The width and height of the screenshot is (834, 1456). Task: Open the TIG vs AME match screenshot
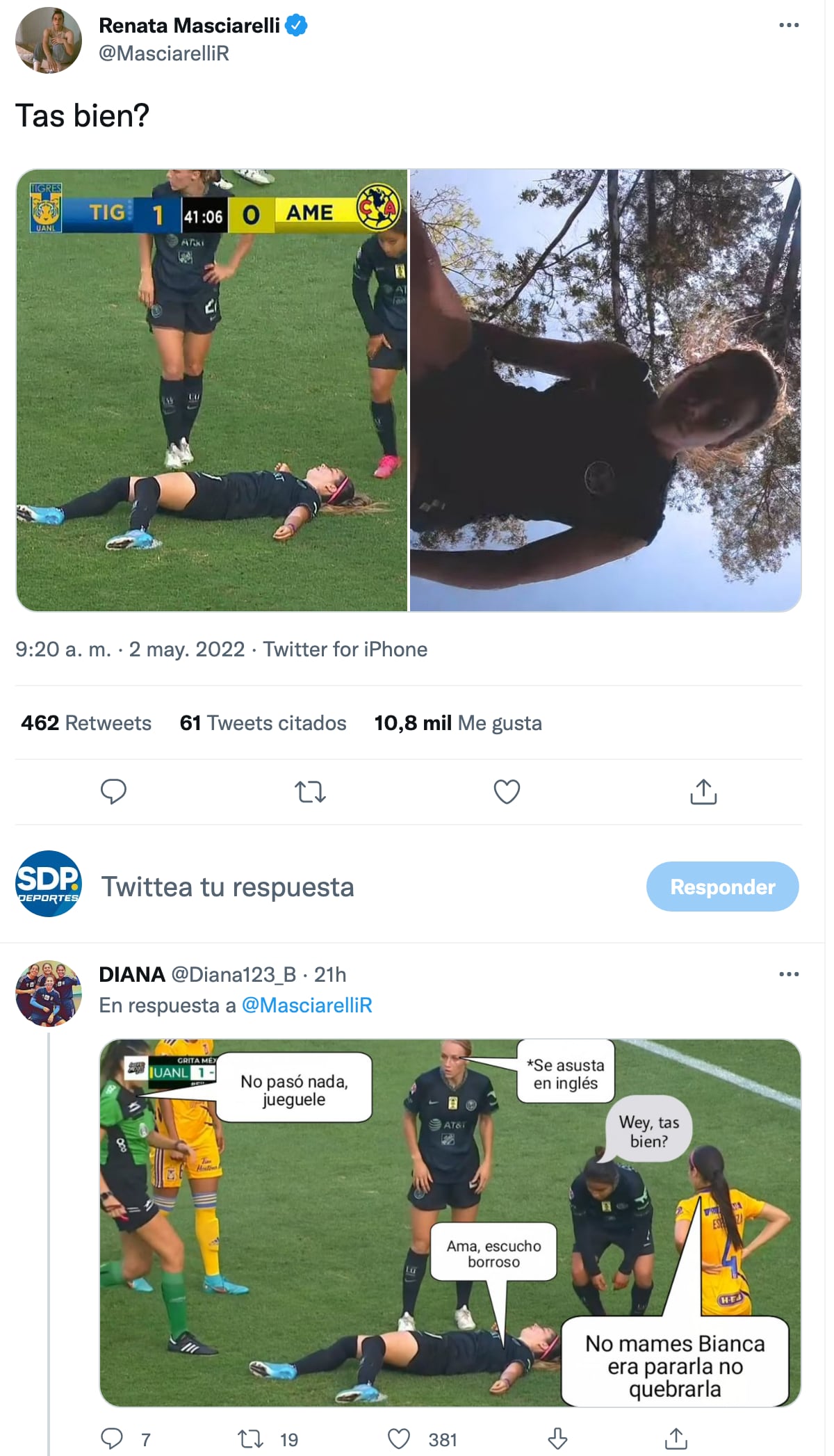pos(208,388)
